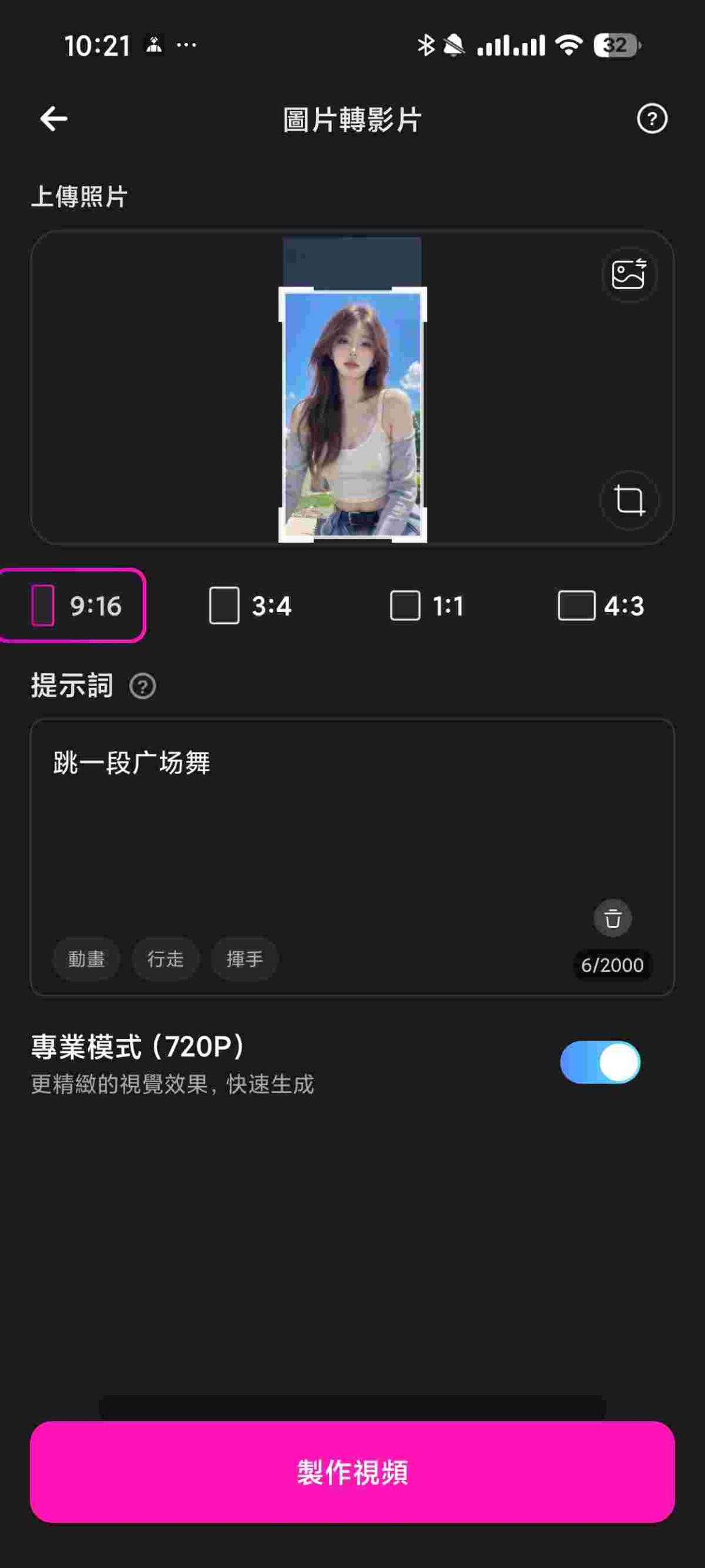Open the help icon next to 提示詞
705x1568 pixels.
143,686
